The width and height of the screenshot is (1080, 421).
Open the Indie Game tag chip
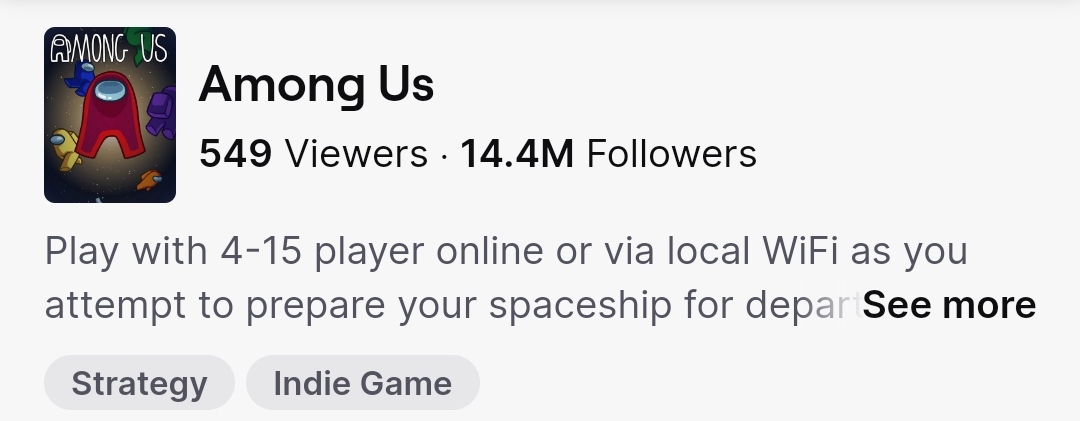[362, 382]
